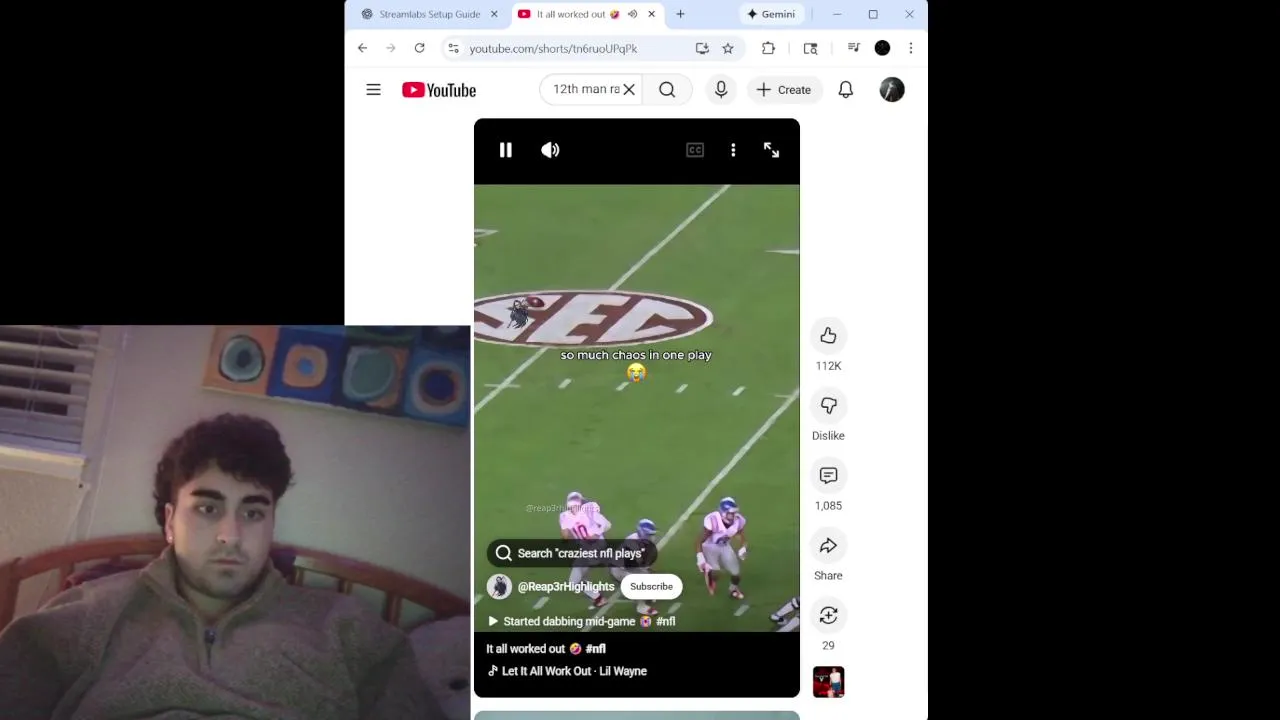Expand the Short to fullscreen

tap(771, 150)
